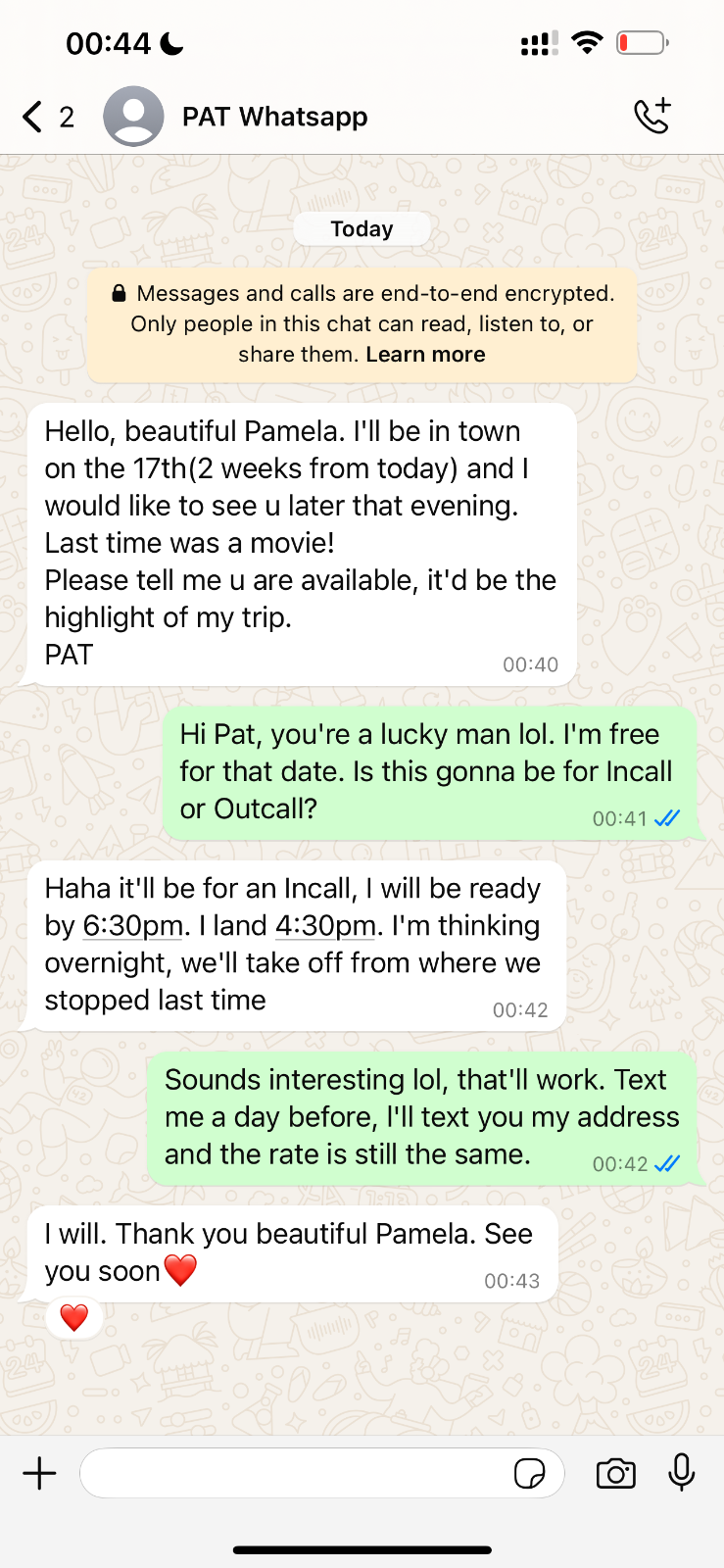Tap PAT Whatsapp's profile picture
This screenshot has height=1568, width=724.
133,117
